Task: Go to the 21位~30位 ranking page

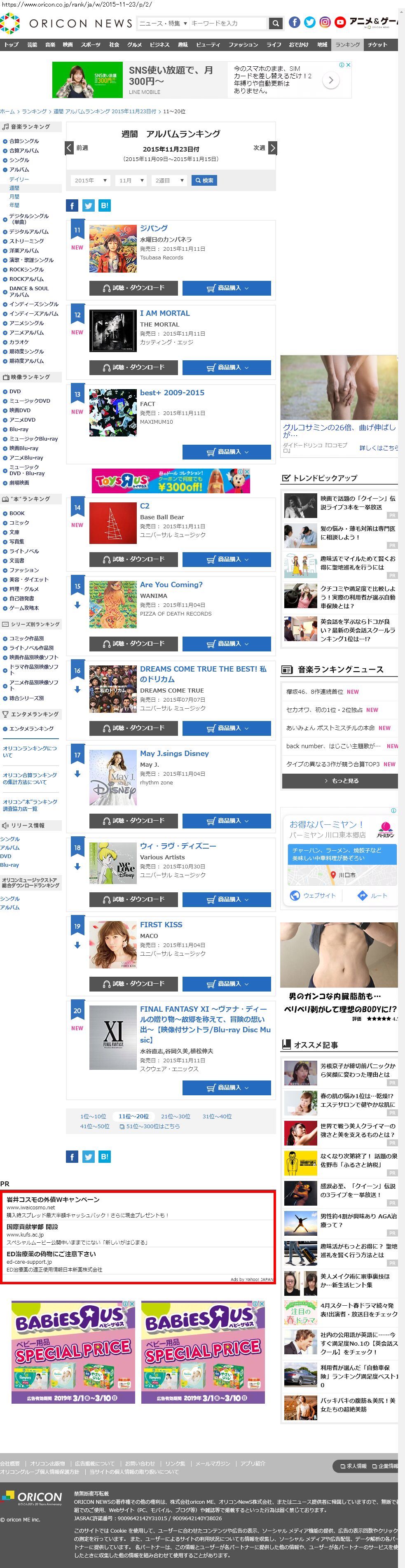Action: [176, 1116]
